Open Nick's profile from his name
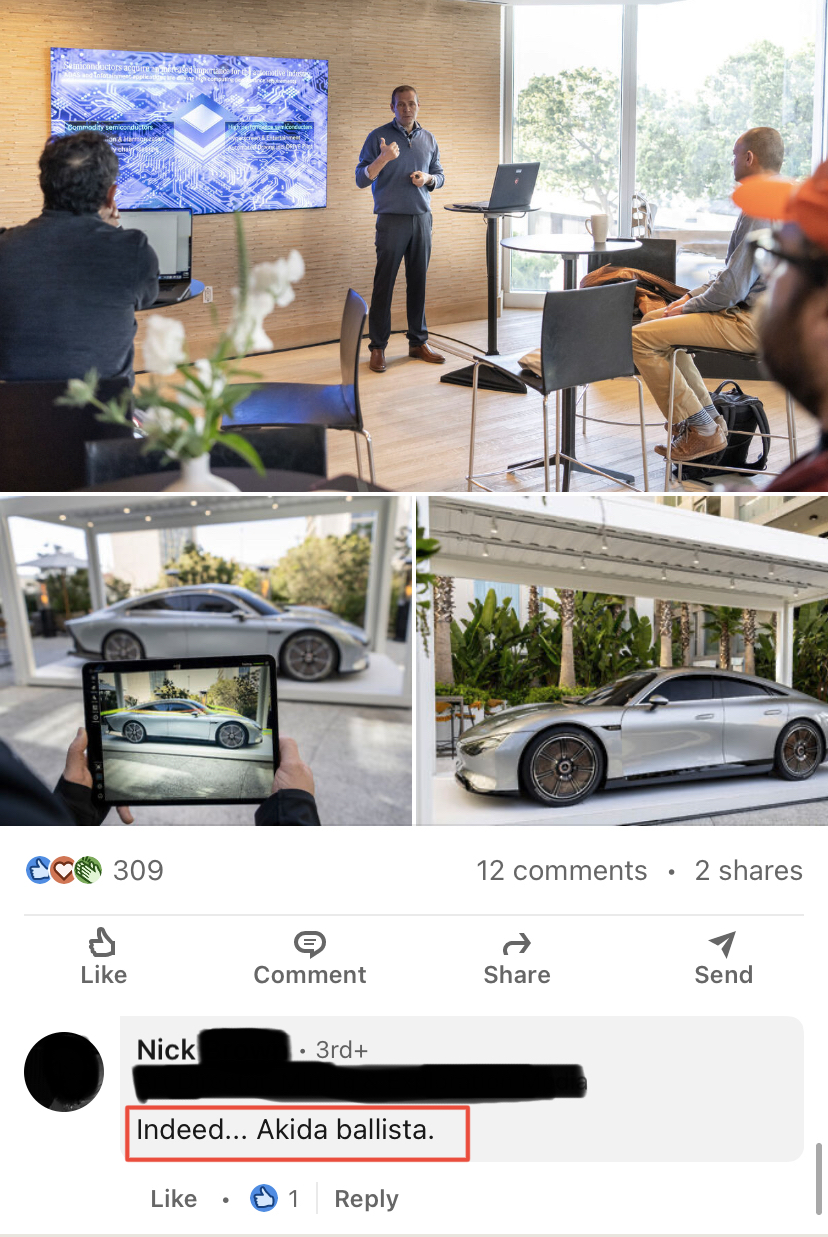 [166, 1049]
